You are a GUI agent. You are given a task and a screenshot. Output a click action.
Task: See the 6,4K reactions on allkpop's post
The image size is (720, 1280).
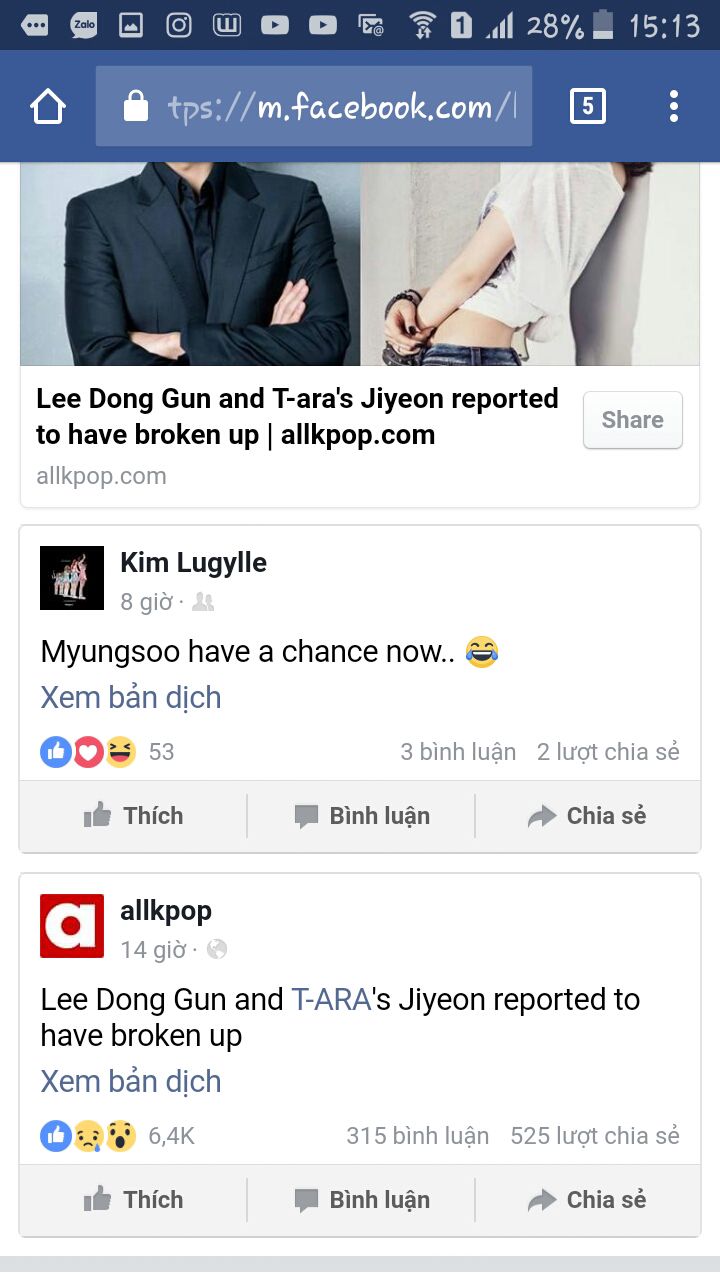click(118, 1136)
